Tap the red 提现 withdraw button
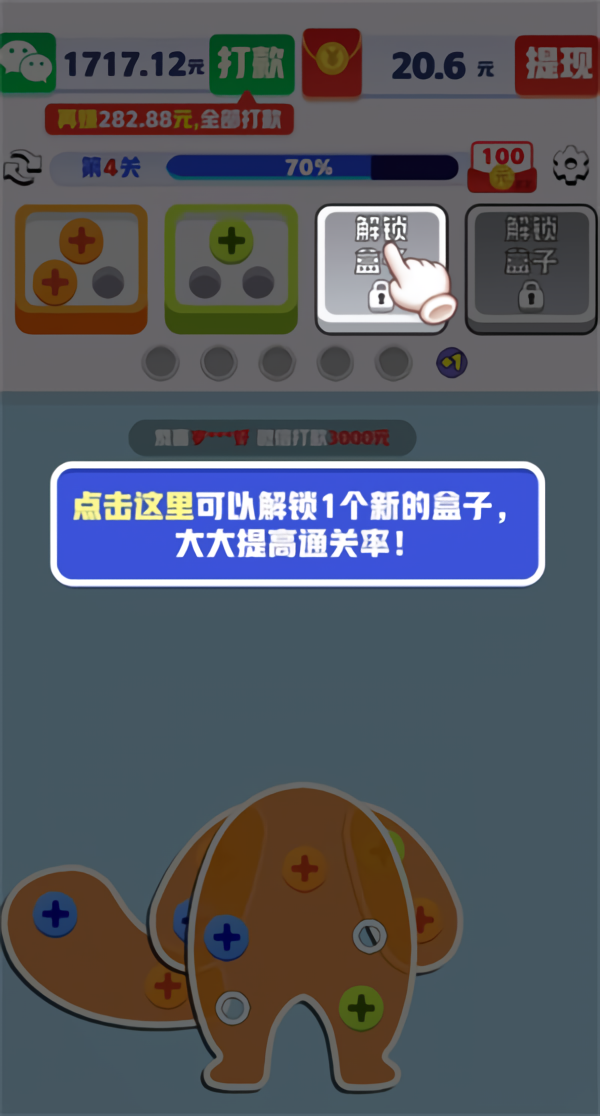600x1116 pixels. point(556,65)
